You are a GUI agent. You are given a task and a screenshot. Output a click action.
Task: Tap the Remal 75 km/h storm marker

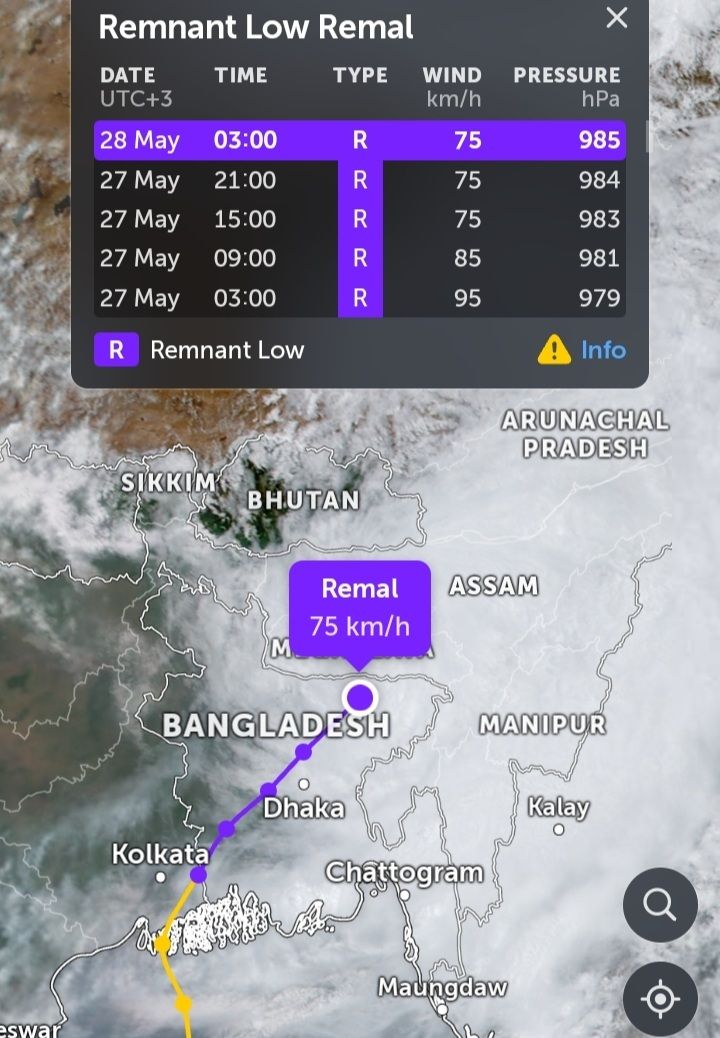point(359,697)
